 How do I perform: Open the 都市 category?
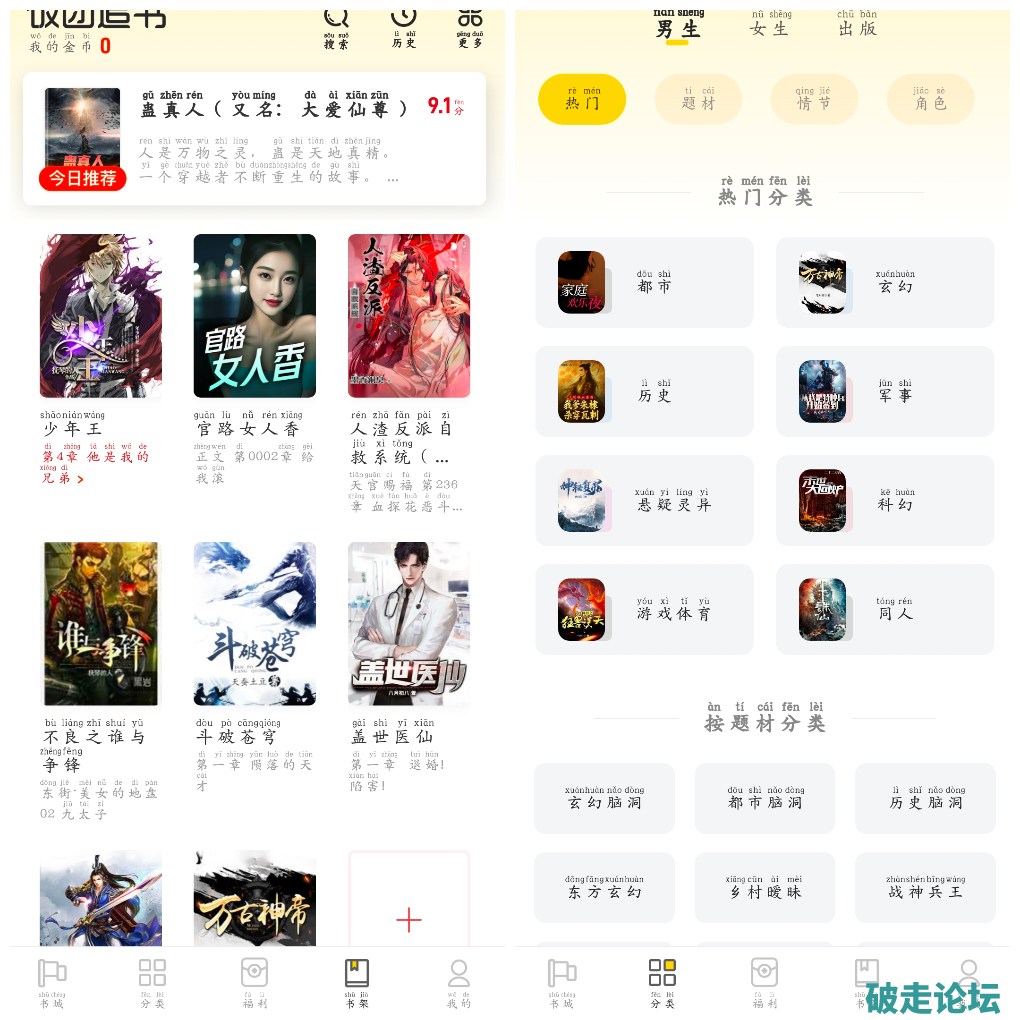click(x=644, y=282)
